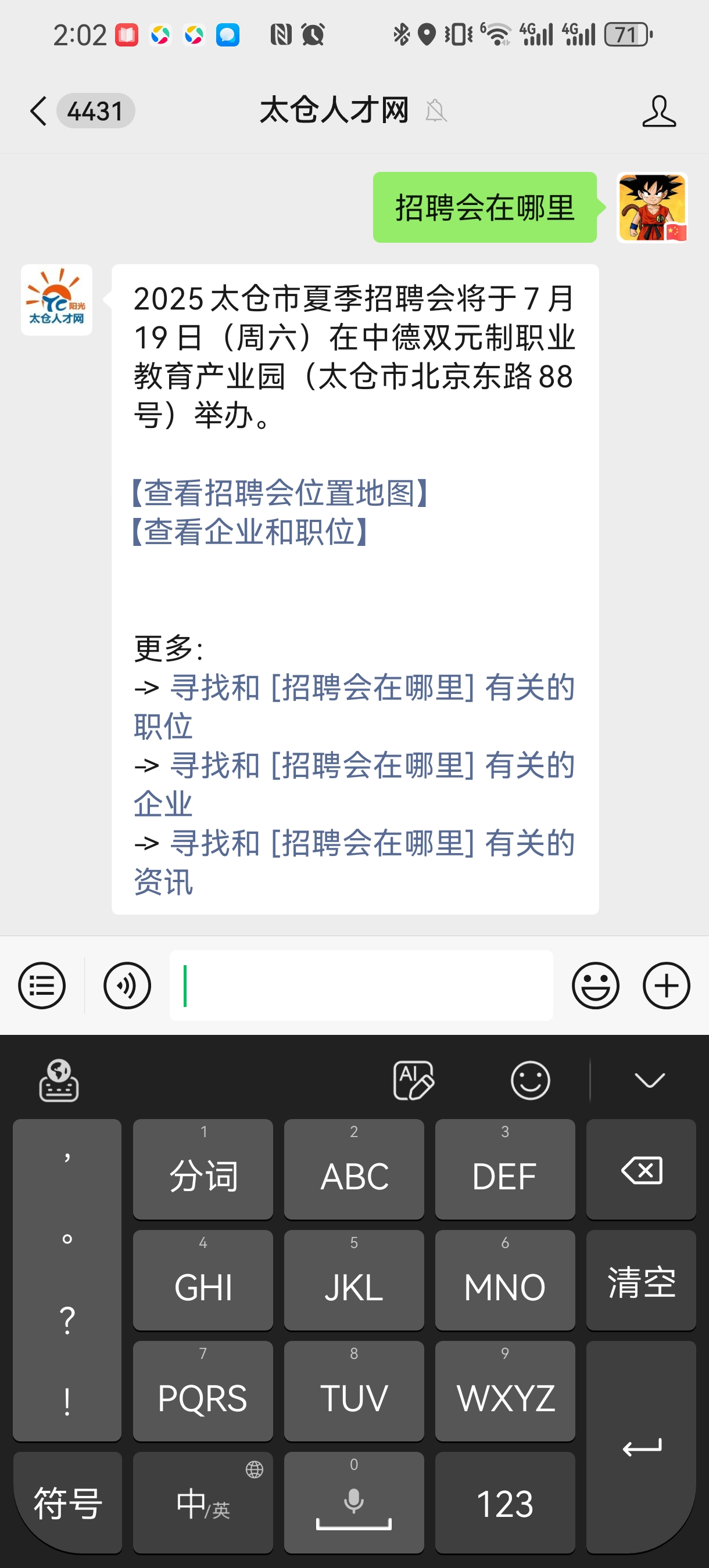
Task: Tap 123 to open number pad
Action: [x=504, y=1502]
